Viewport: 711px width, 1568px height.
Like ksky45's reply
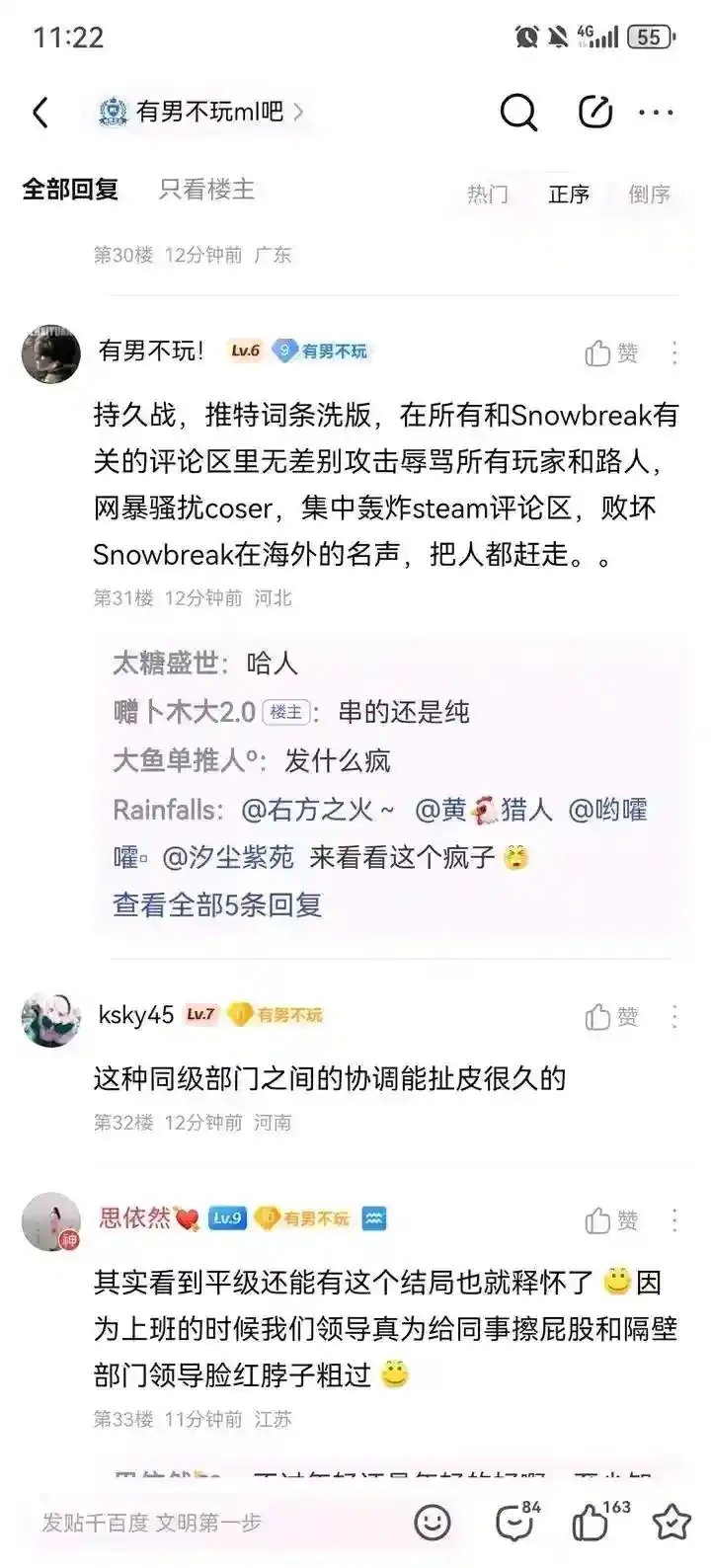(611, 1016)
